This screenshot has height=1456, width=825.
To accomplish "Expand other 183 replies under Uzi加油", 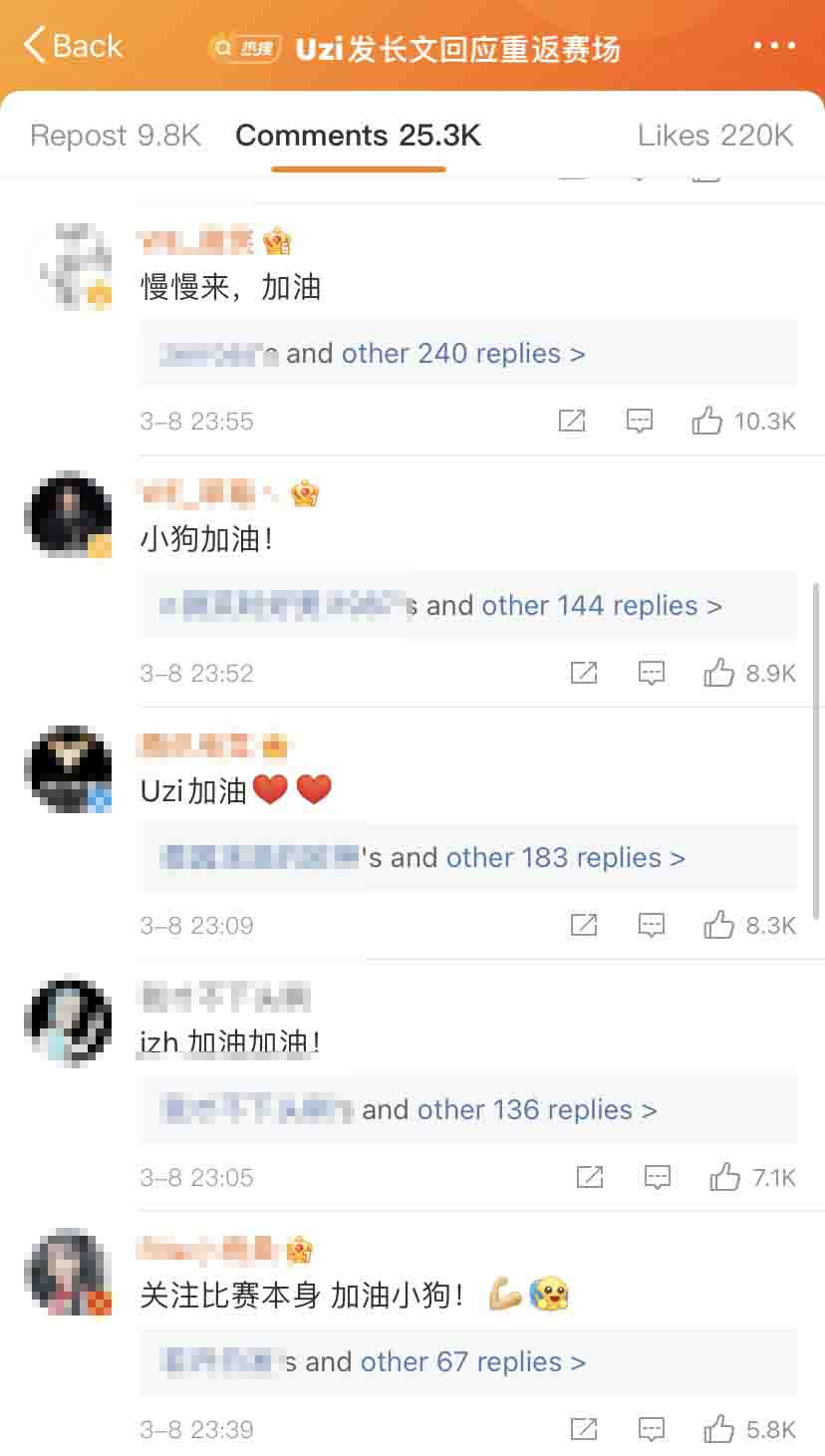I will [x=565, y=858].
